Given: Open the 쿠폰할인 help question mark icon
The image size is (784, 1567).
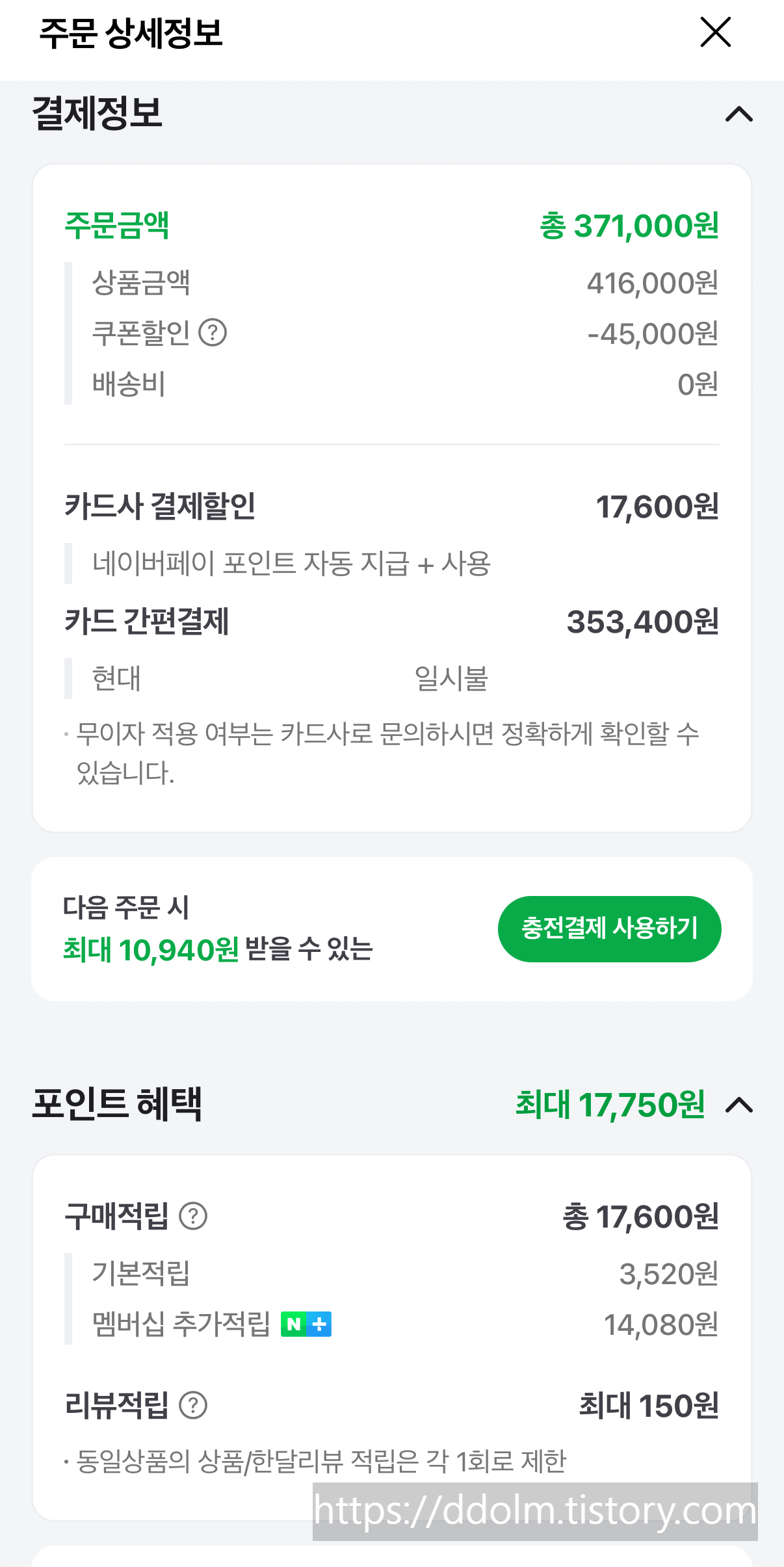Looking at the screenshot, I should (215, 334).
